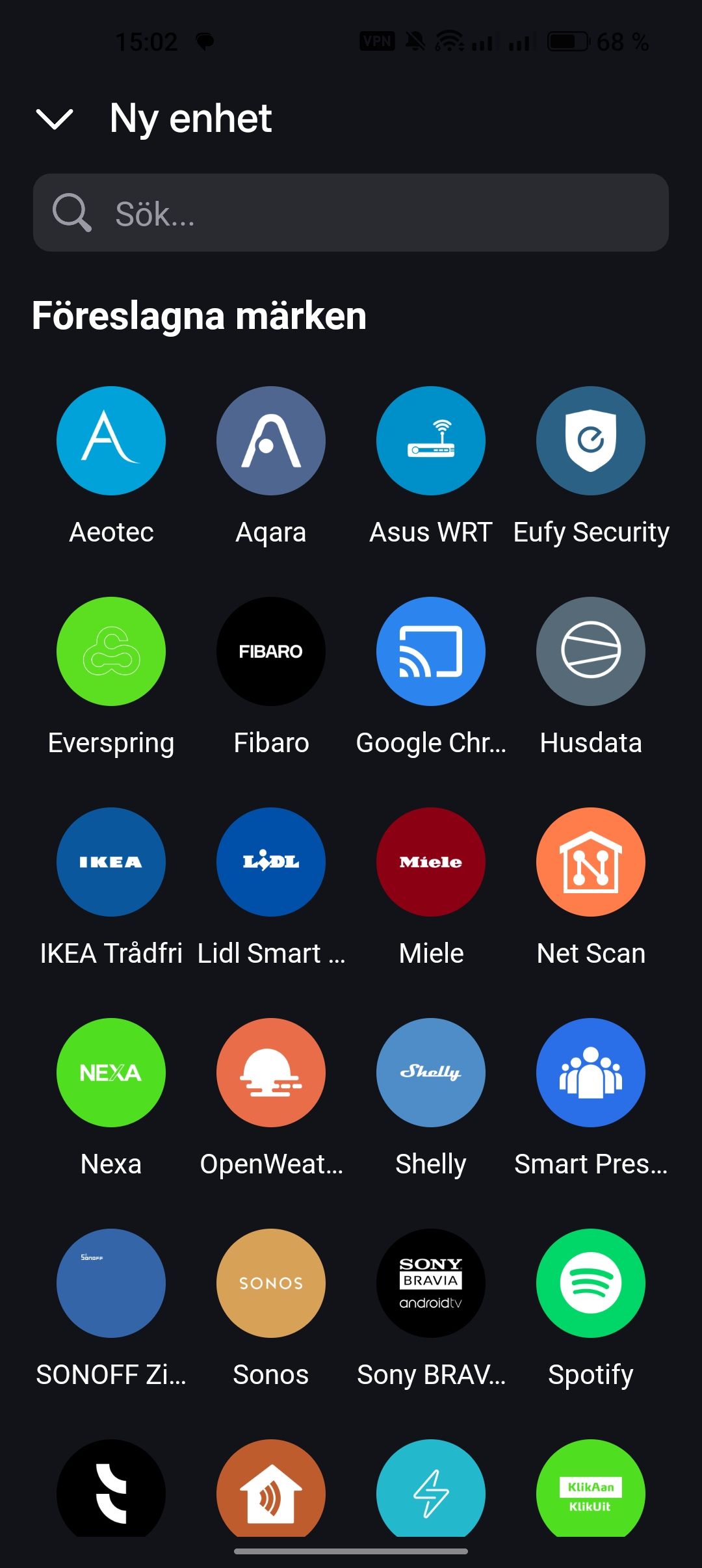
Task: Choose Aqara from suggested brands
Action: [x=271, y=441]
